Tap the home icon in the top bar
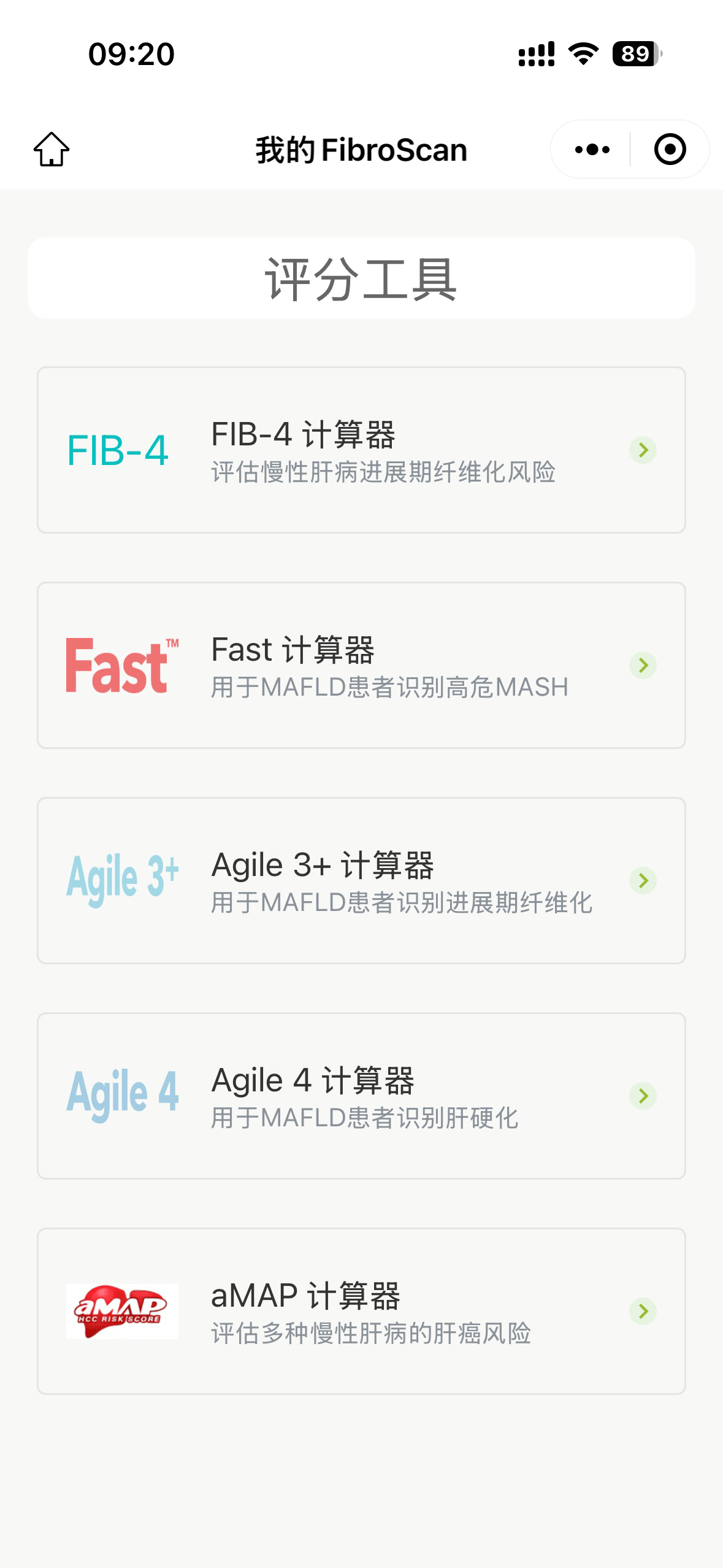723x1568 pixels. pyautogui.click(x=52, y=149)
